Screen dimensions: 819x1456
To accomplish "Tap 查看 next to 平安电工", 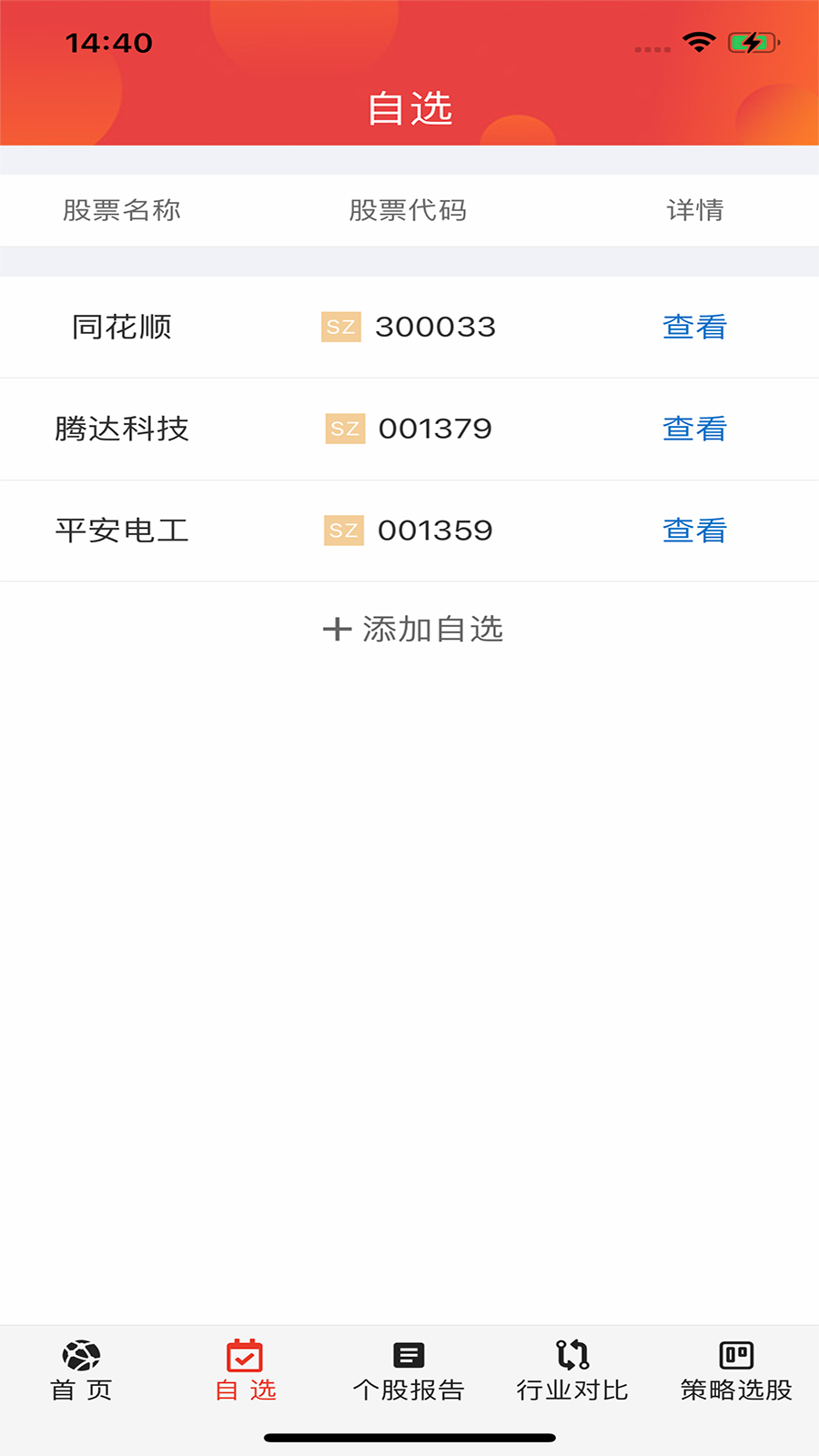I will tap(694, 531).
